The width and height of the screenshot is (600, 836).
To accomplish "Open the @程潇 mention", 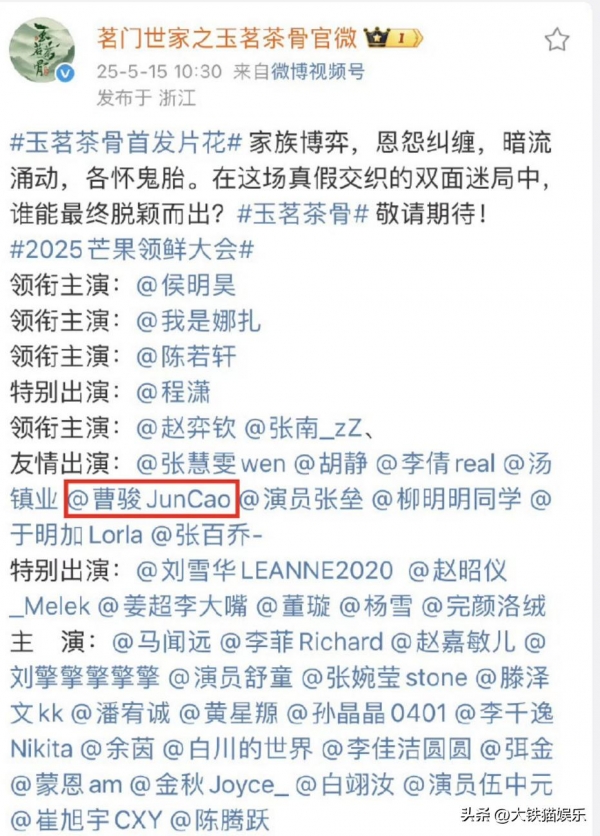I will pos(172,392).
